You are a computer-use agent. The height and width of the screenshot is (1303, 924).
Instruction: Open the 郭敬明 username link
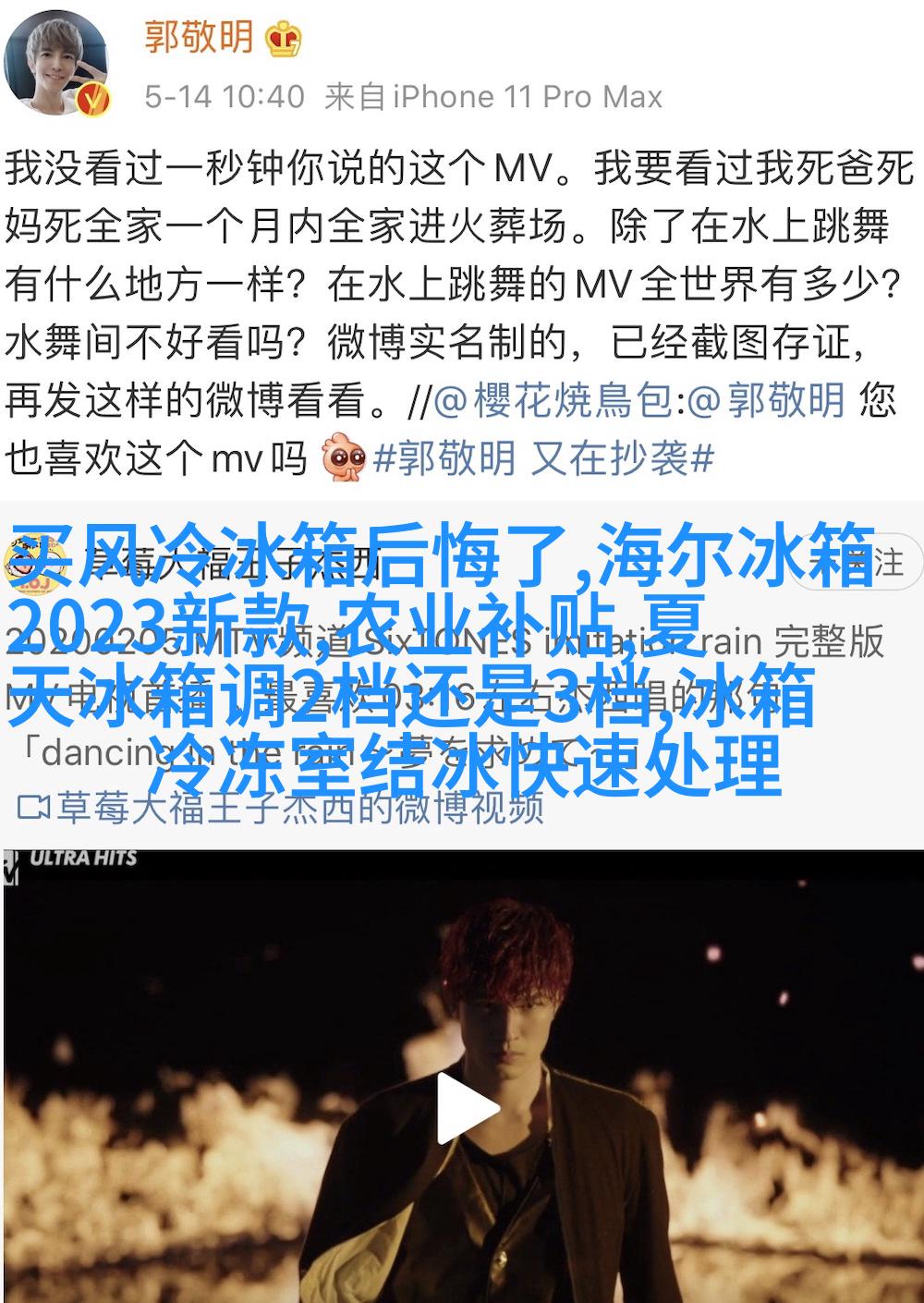pyautogui.click(x=199, y=37)
